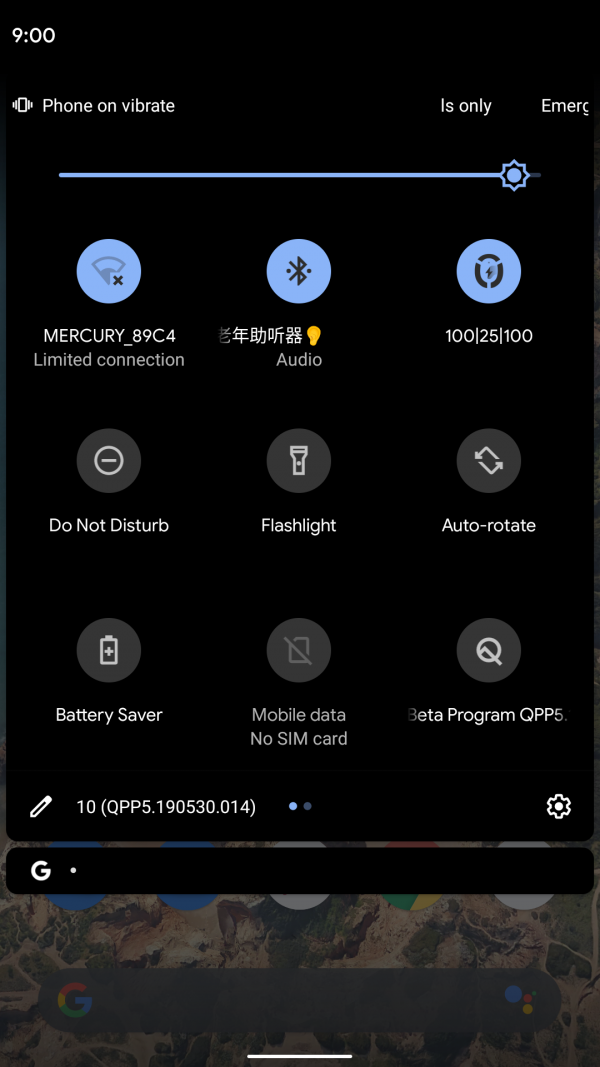This screenshot has height=1067, width=600.
Task: Toggle the MERCURY_89C4 Wi-Fi tile
Action: 109,271
